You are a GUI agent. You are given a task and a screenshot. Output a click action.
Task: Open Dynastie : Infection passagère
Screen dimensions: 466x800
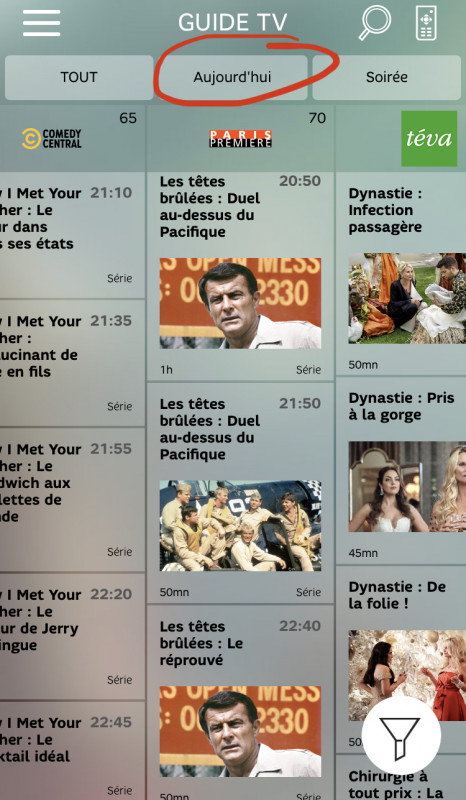click(401, 273)
